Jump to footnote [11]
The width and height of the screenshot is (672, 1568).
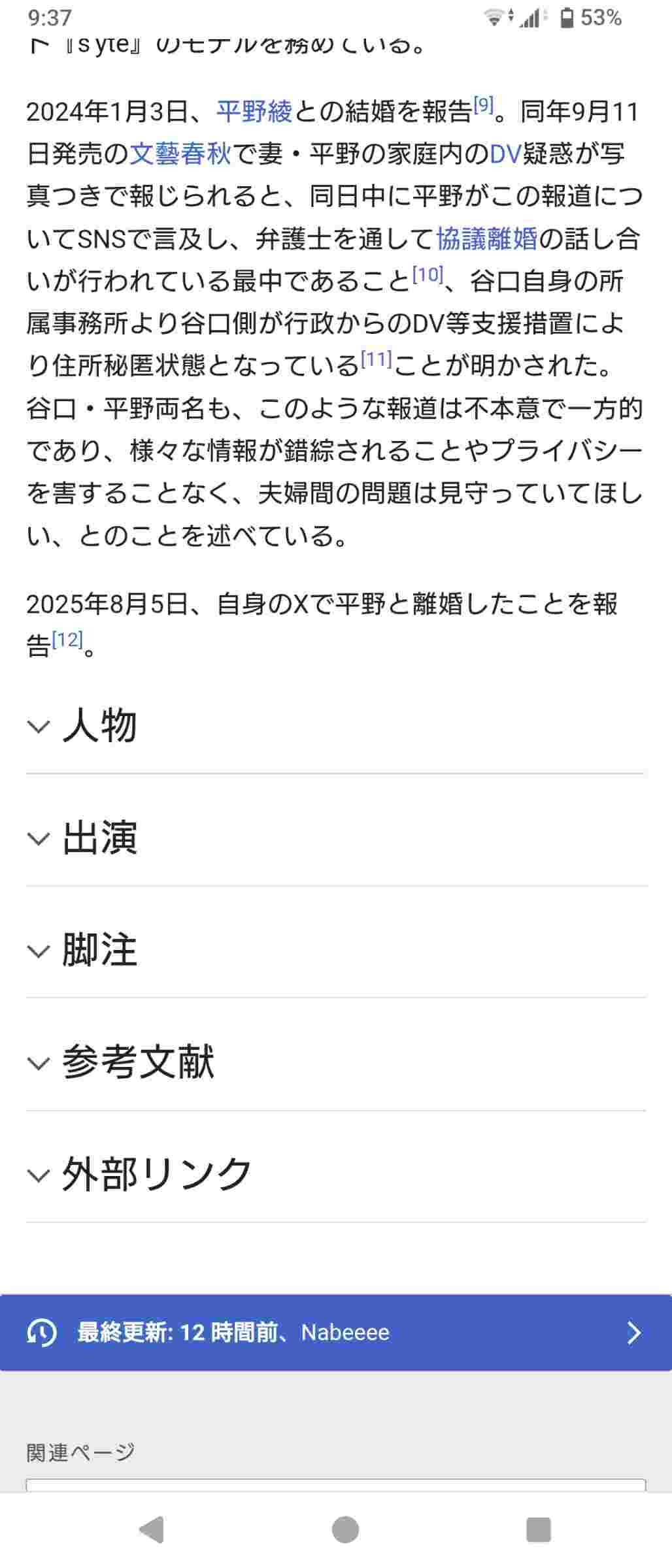tap(376, 359)
